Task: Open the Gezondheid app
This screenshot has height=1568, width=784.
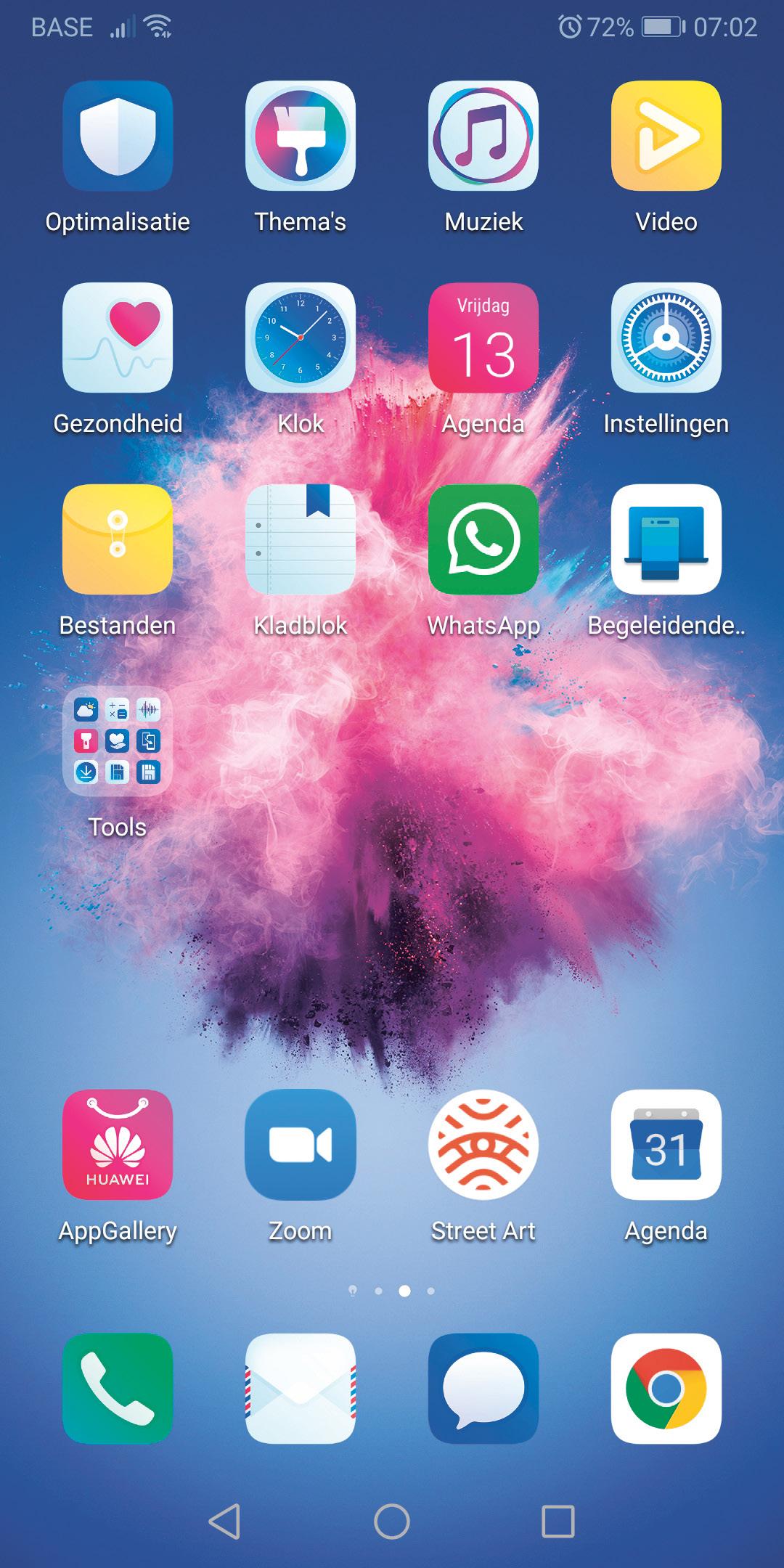Action: [x=118, y=338]
